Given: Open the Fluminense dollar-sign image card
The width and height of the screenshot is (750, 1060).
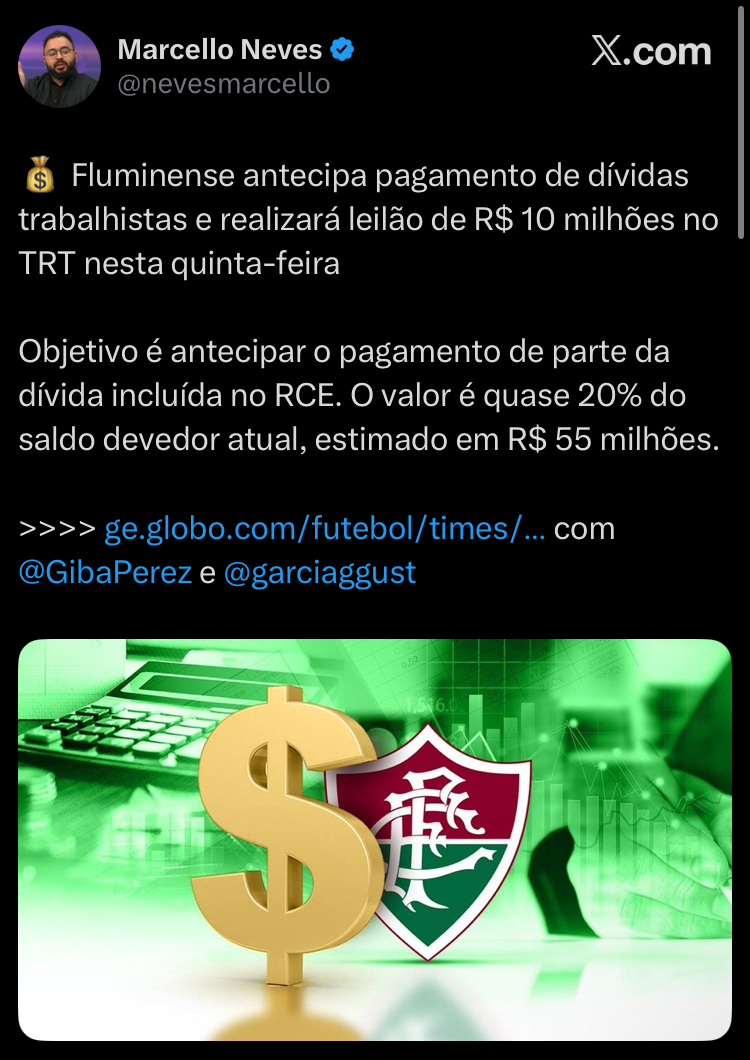Looking at the screenshot, I should click(375, 840).
